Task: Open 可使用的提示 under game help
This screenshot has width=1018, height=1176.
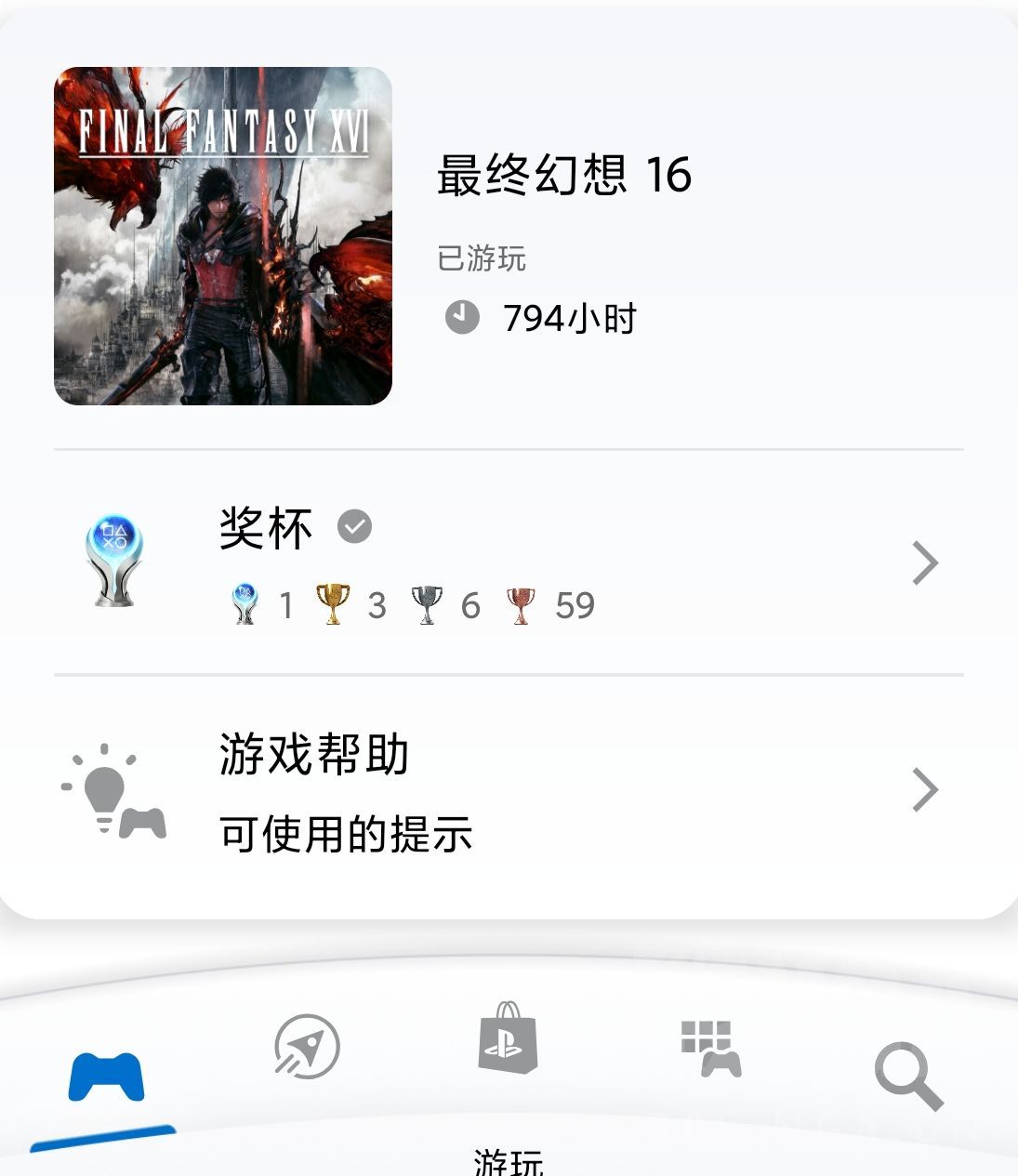Action: coord(346,835)
